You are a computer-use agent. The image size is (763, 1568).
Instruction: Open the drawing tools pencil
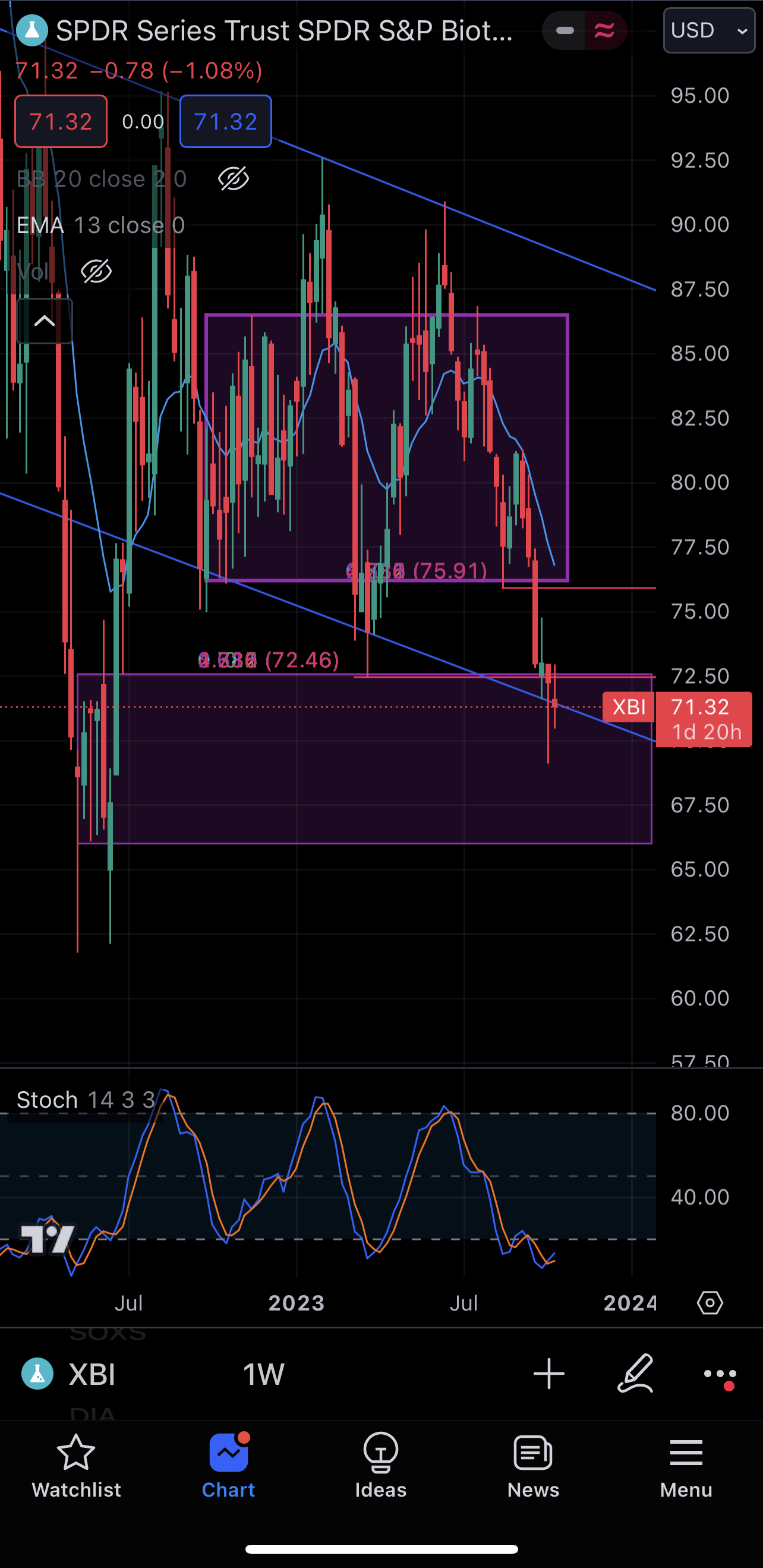[635, 1374]
